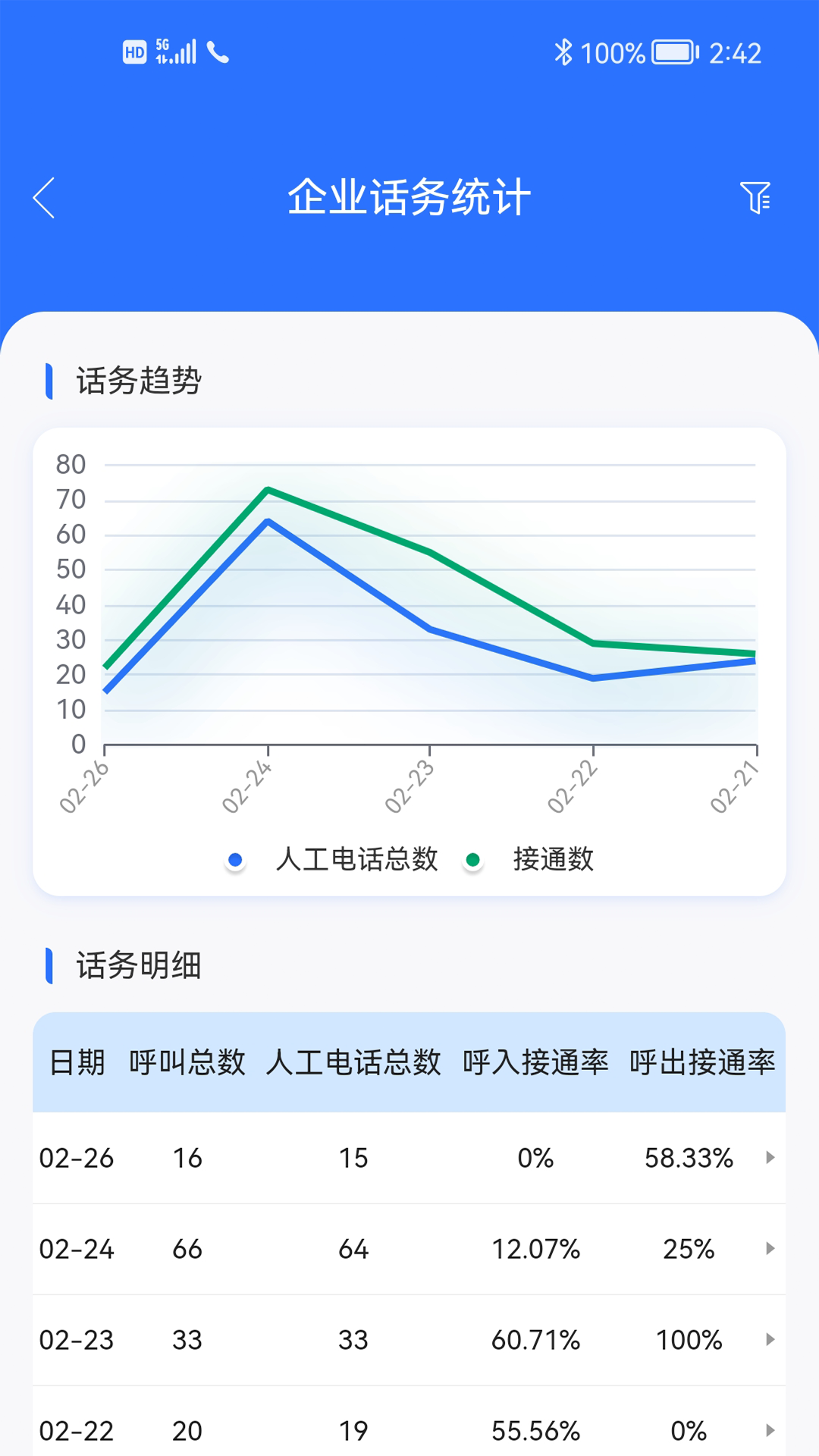Toggle the 人工电话总数 chart legend

click(333, 859)
